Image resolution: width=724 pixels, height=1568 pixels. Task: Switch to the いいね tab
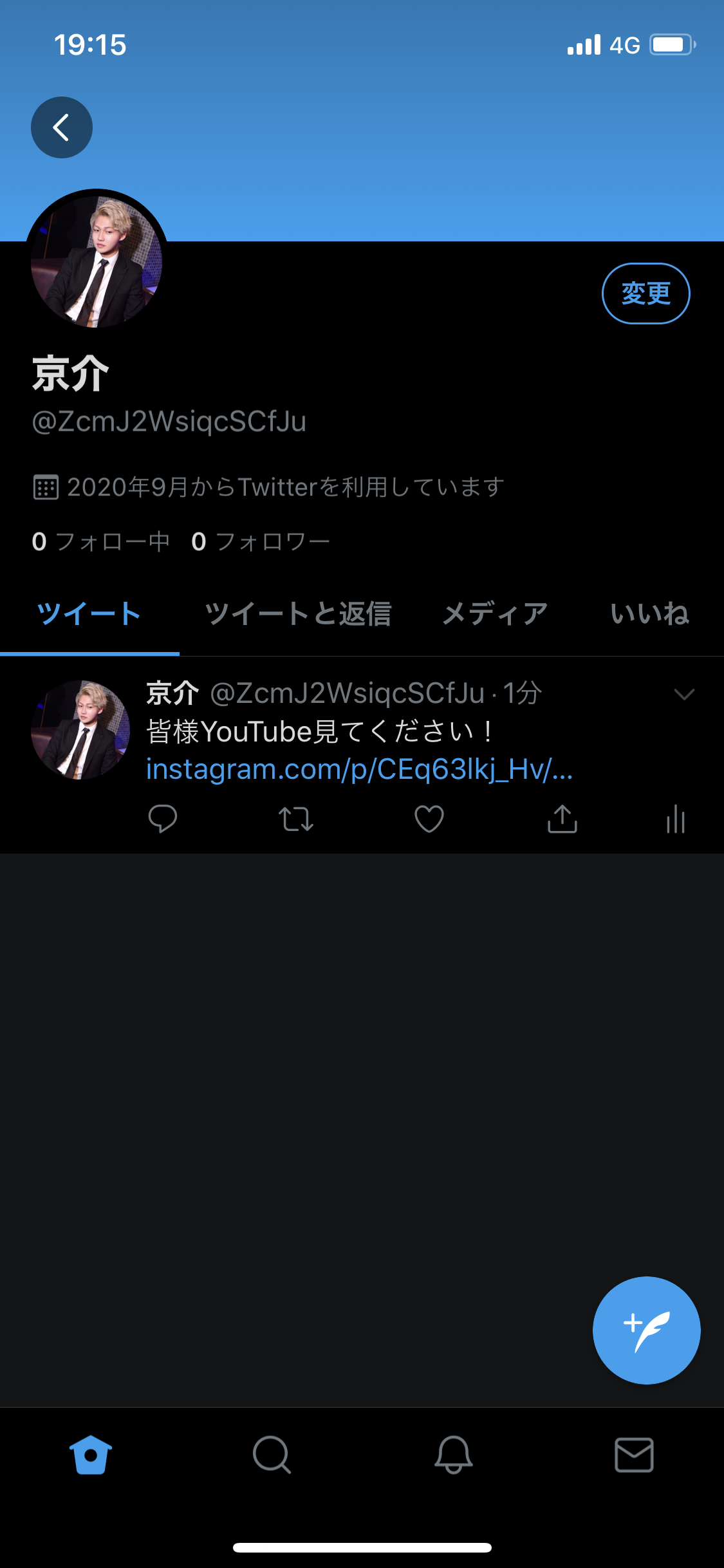point(649,613)
